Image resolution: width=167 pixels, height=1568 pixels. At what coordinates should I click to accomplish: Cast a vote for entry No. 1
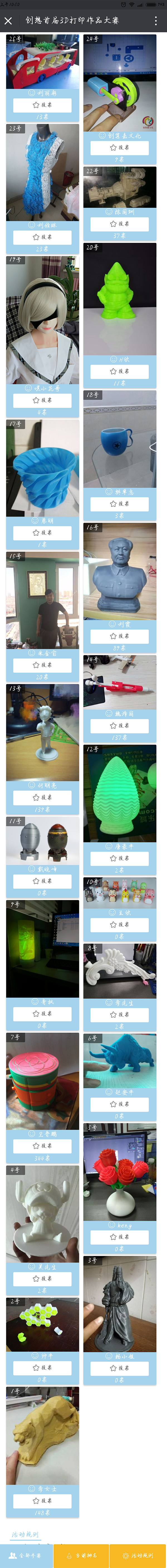tap(43, 1500)
